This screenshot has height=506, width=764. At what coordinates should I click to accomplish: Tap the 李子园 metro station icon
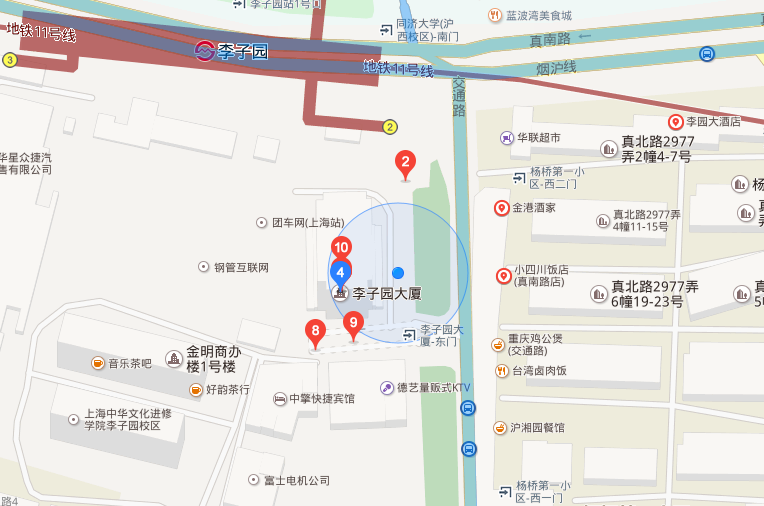coord(205,50)
